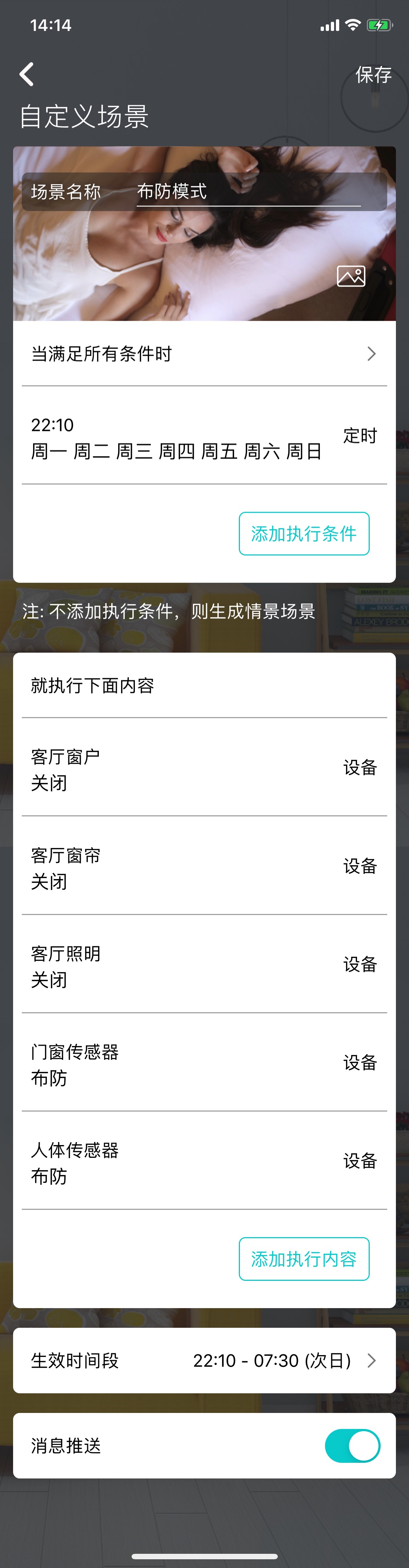
Task: Open the 门窗传感器 布防 device action
Action: tap(204, 1064)
